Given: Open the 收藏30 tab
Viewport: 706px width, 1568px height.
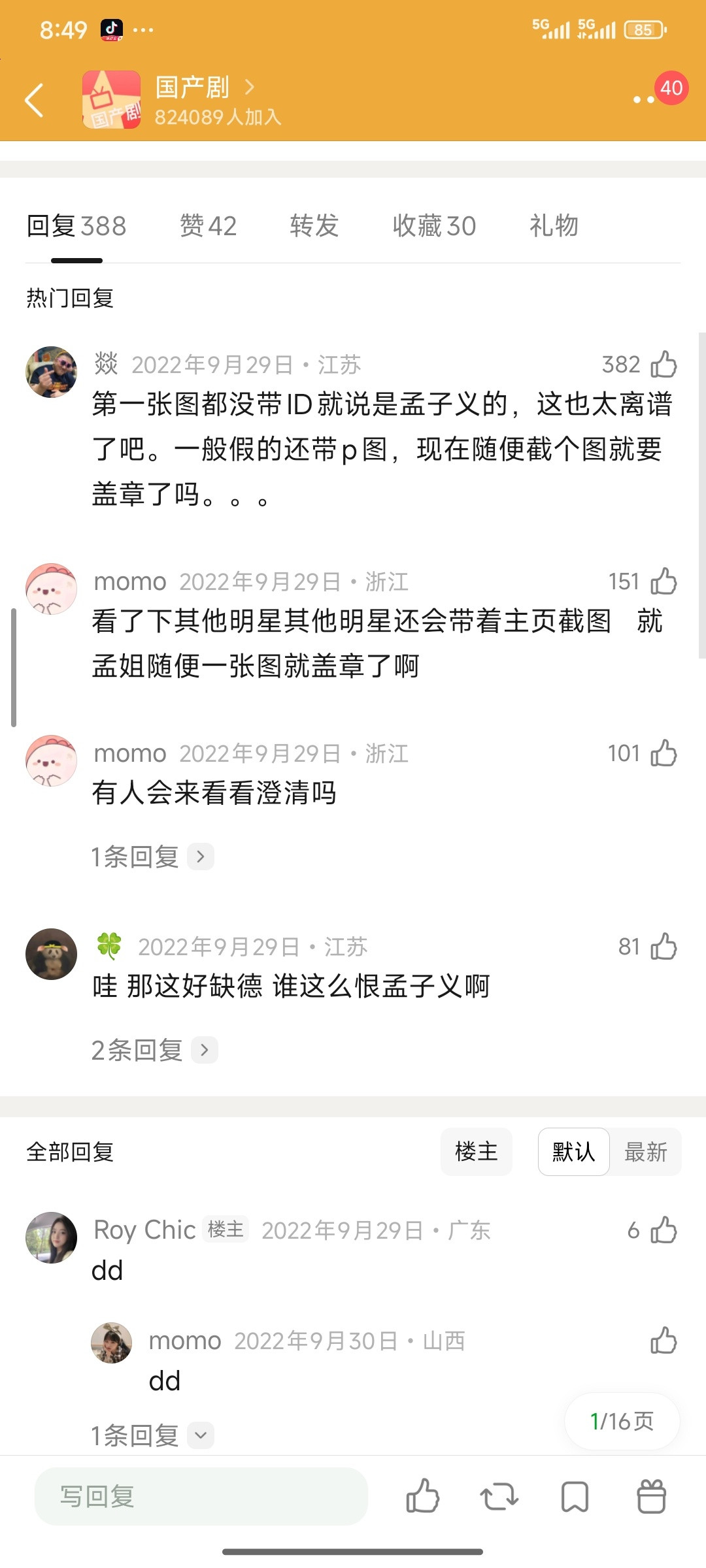Looking at the screenshot, I should [434, 225].
